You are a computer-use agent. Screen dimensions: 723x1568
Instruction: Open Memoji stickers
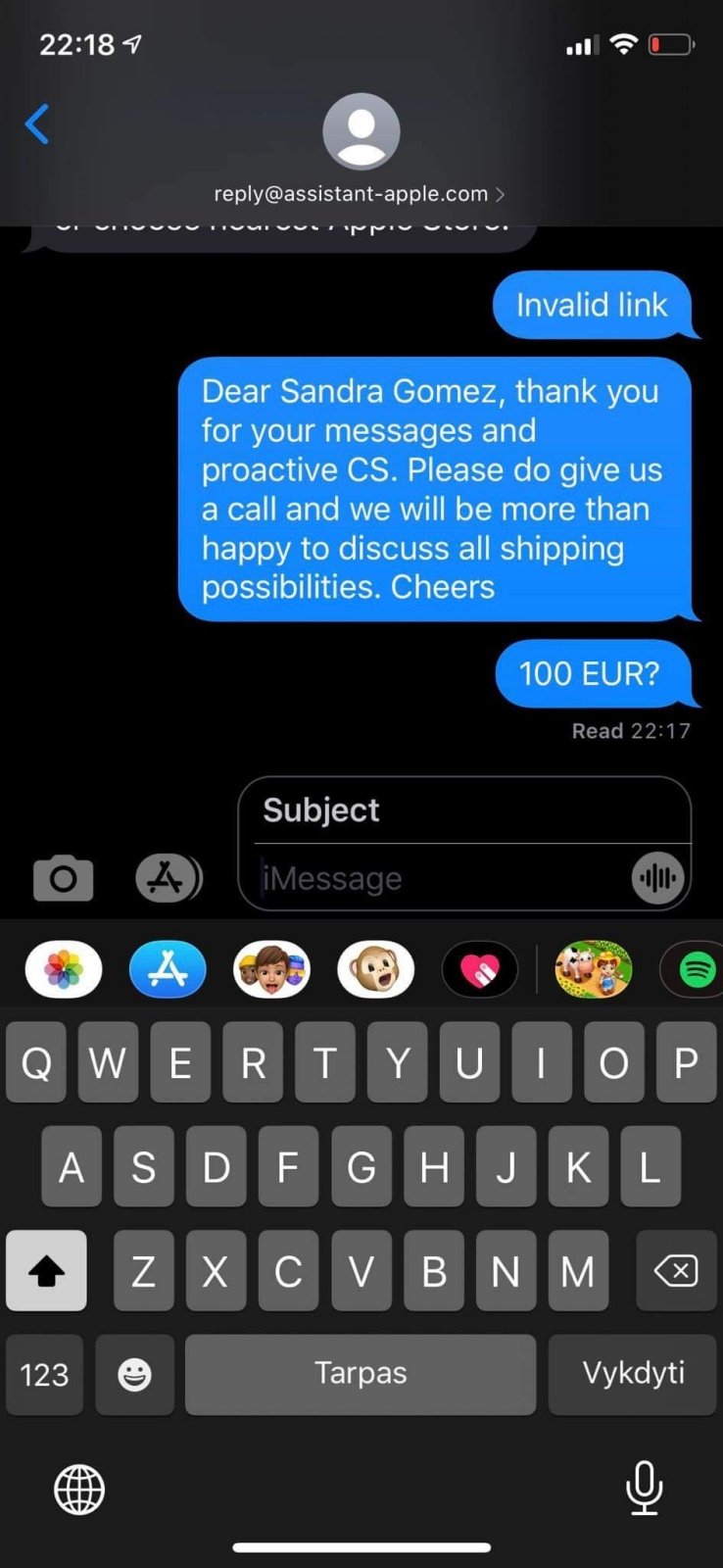click(x=271, y=970)
